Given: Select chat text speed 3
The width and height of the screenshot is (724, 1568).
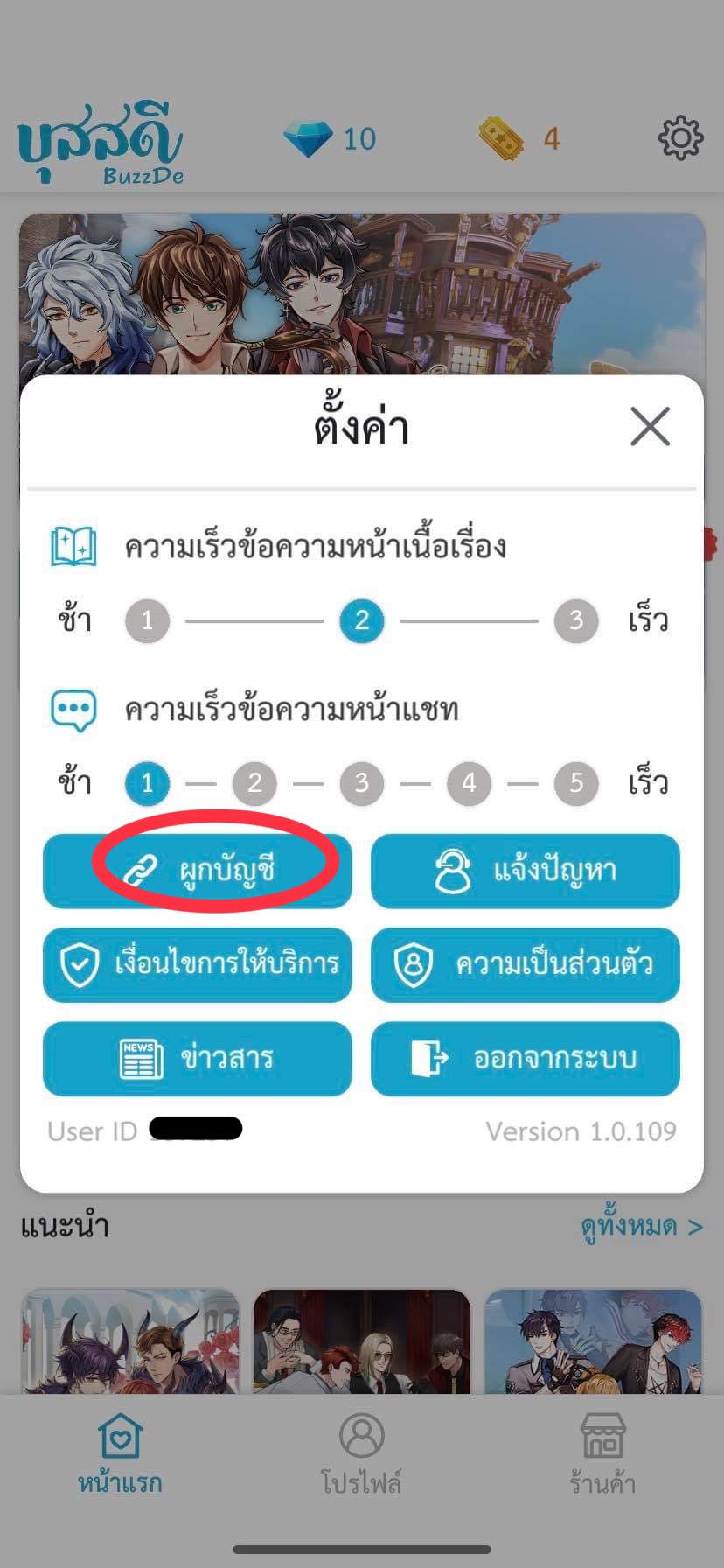Looking at the screenshot, I should 361,783.
